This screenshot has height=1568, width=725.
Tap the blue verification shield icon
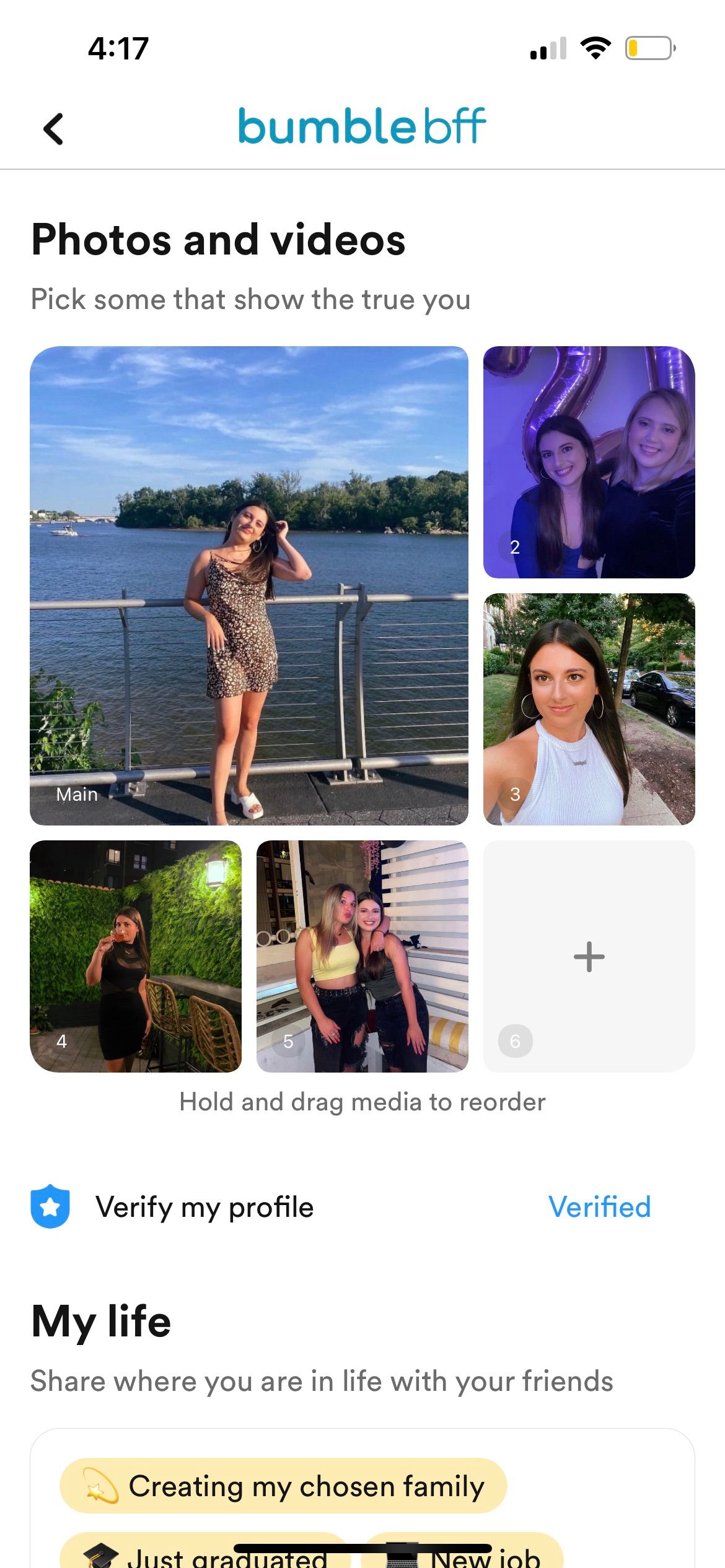52,1206
